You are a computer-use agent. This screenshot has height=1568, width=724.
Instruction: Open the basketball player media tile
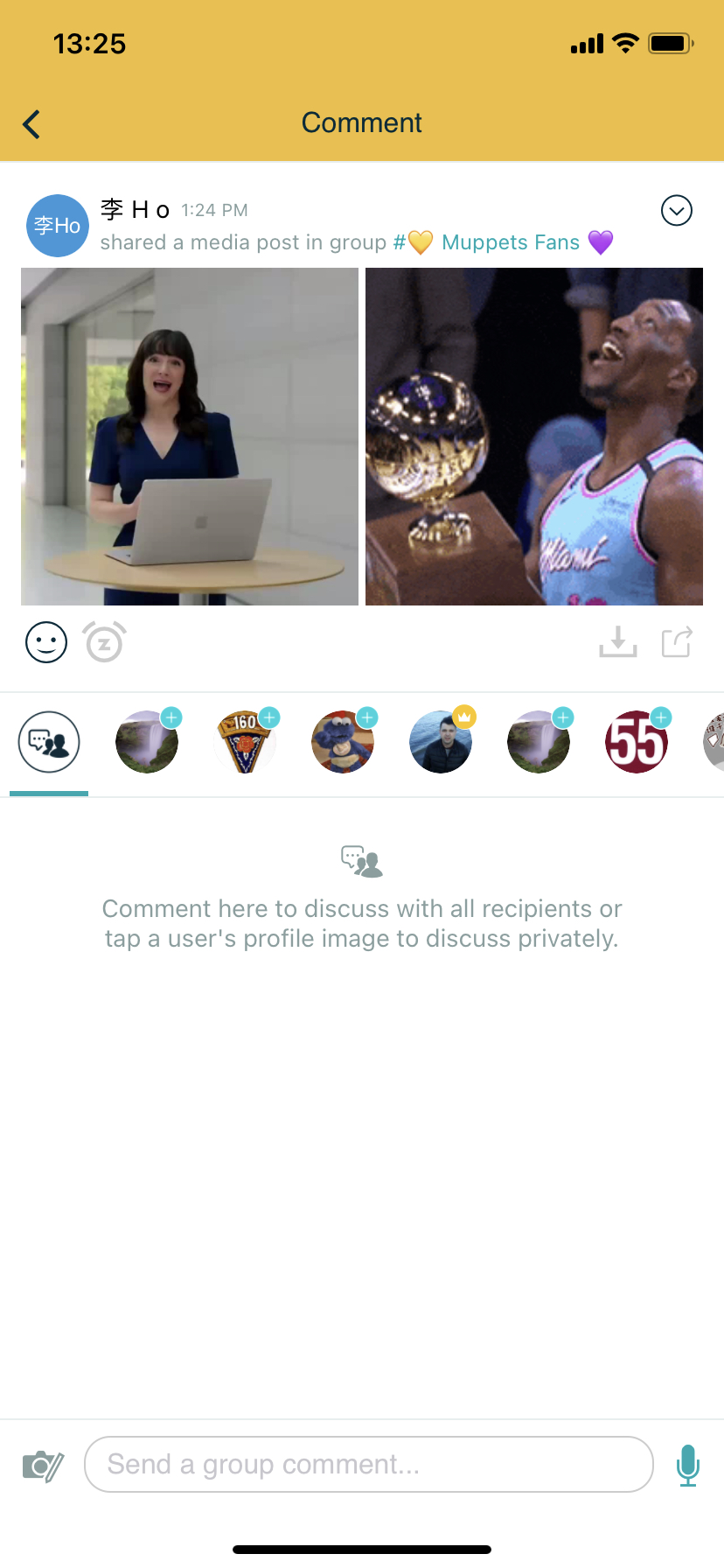click(534, 437)
